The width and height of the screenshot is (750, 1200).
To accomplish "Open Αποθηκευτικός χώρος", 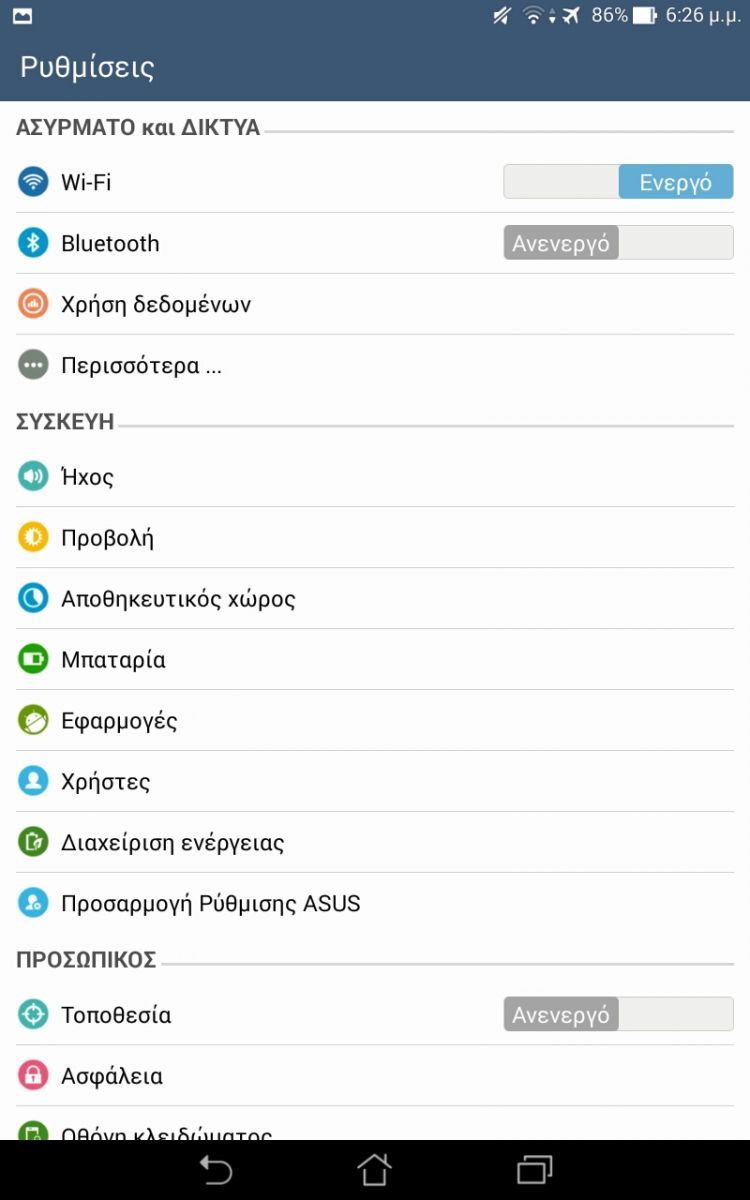I will pyautogui.click(x=375, y=599).
